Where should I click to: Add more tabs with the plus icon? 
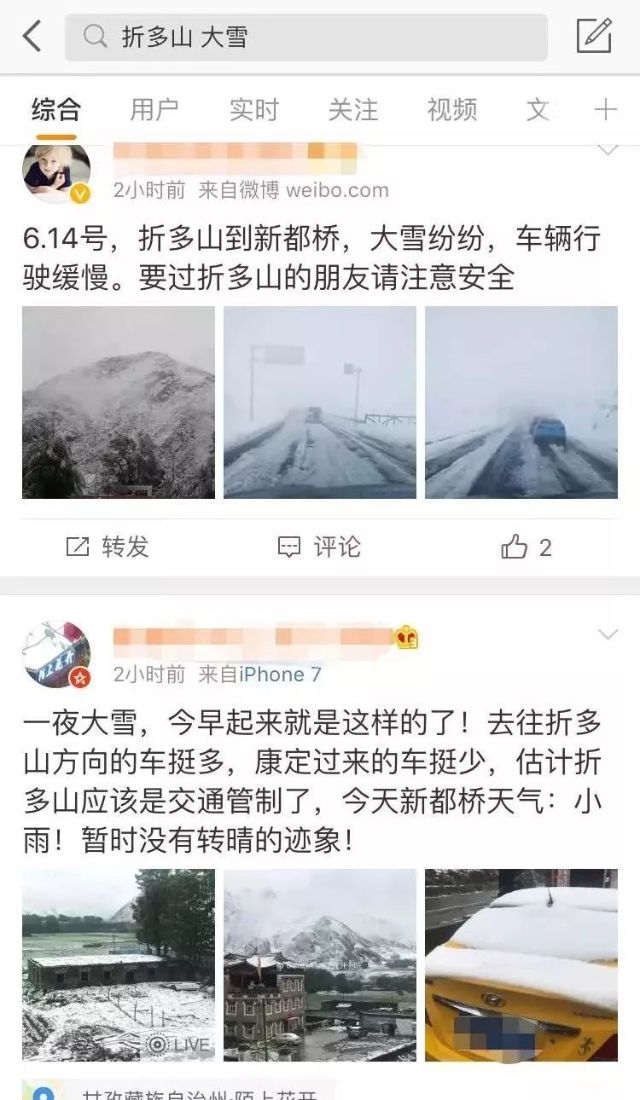[x=606, y=109]
